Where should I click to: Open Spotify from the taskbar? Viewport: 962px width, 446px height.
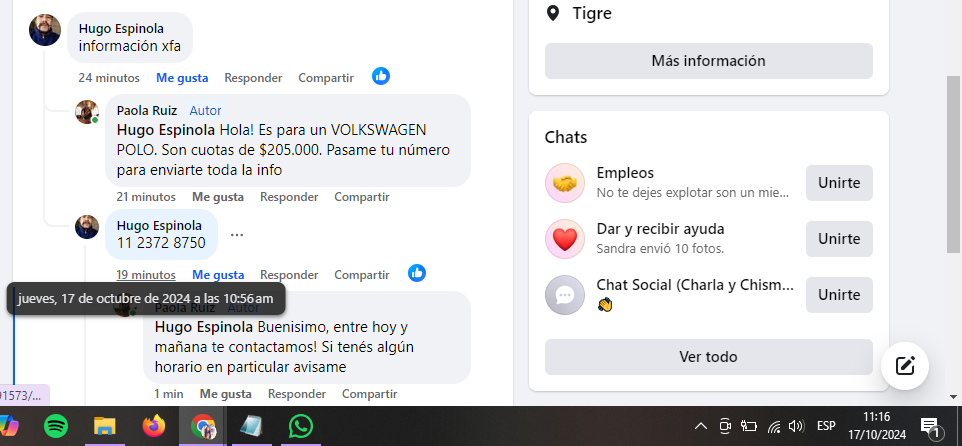(x=56, y=427)
